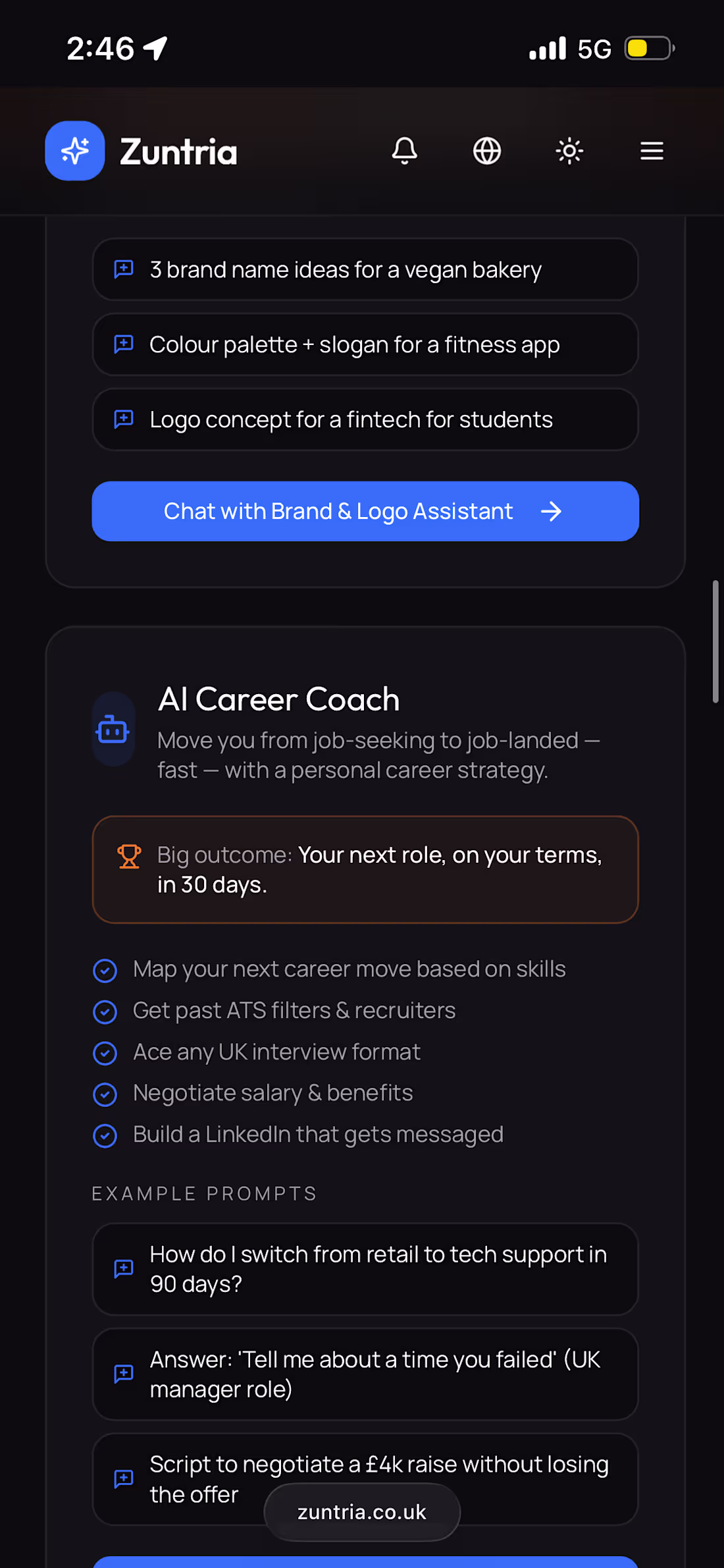Screen dimensions: 724x1568
Task: Use the 'time you failed' interview prompt
Action: point(365,1374)
